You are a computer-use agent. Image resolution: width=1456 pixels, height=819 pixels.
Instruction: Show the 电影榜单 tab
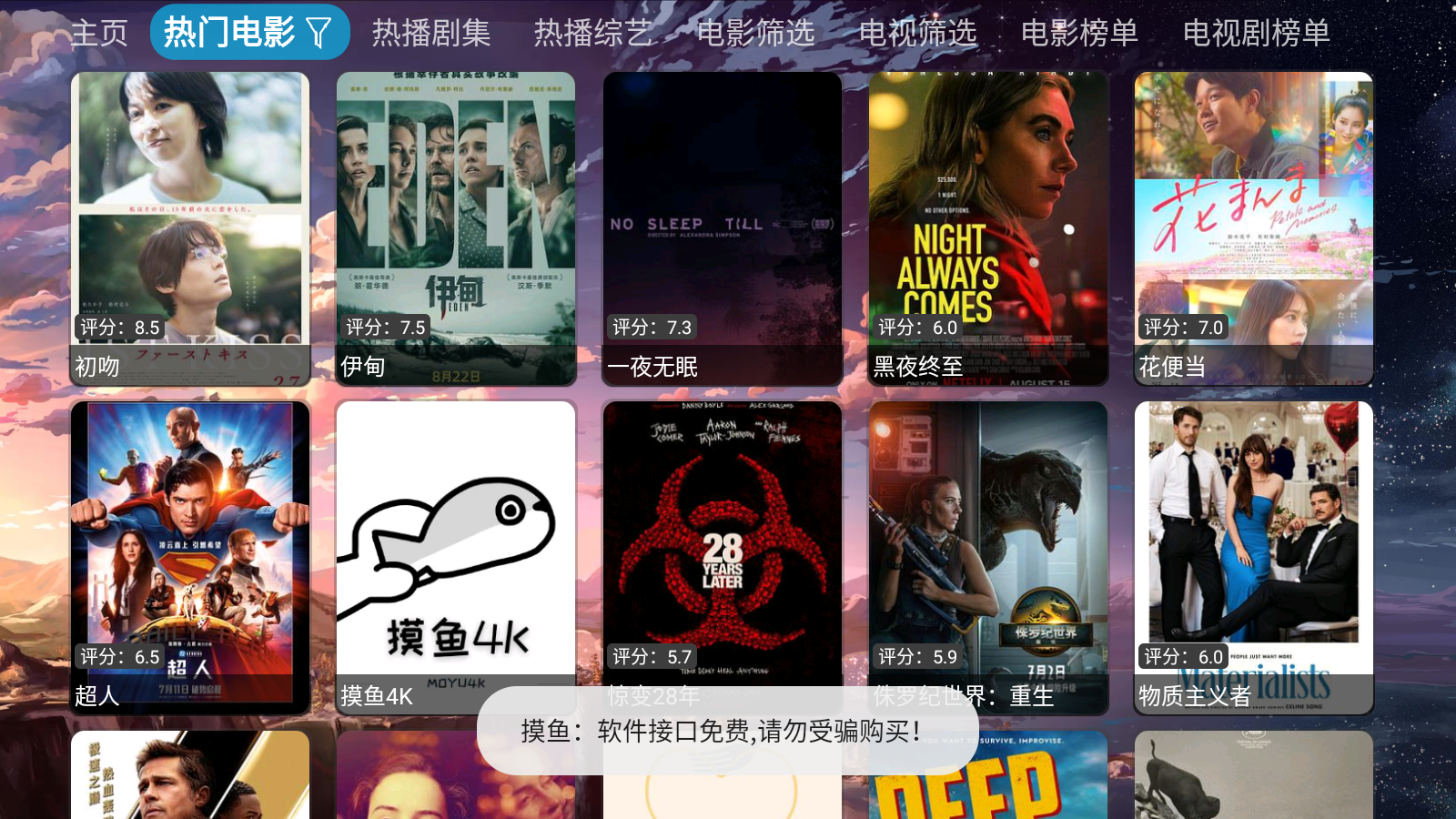[1079, 34]
